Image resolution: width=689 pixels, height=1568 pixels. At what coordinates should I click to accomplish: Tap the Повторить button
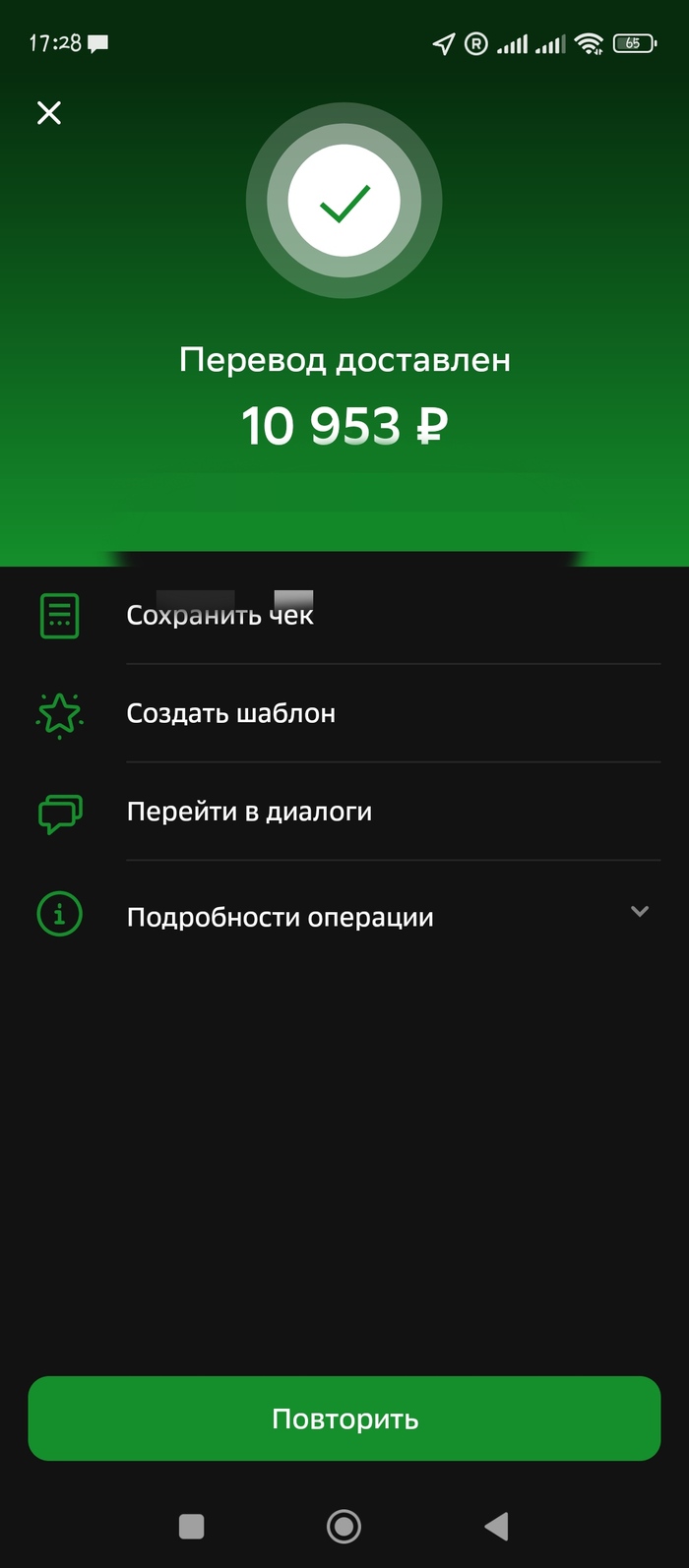(x=344, y=1418)
